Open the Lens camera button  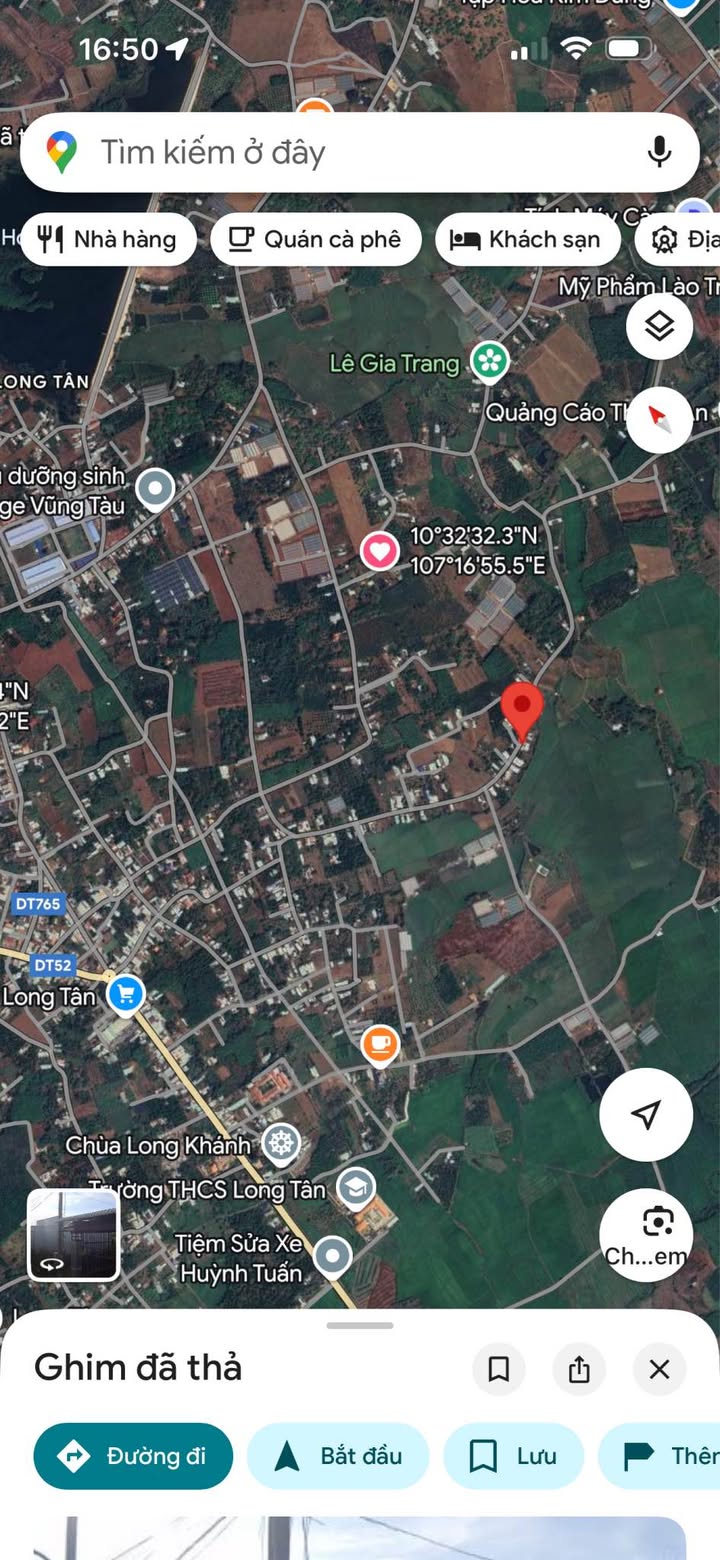646,1234
